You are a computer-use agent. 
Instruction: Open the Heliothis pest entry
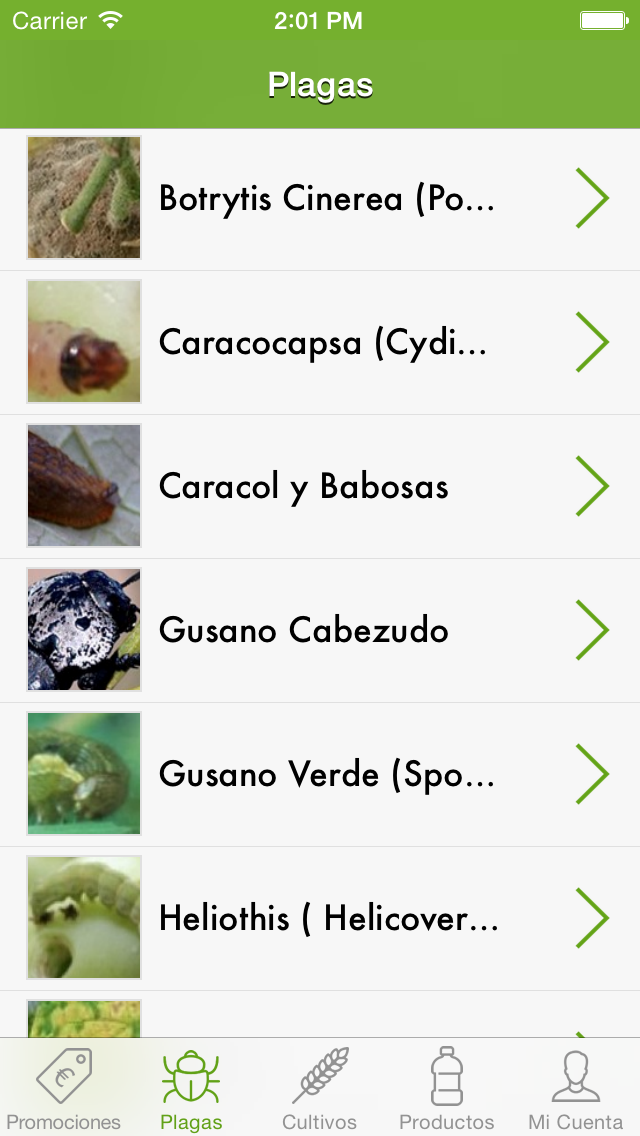[320, 918]
